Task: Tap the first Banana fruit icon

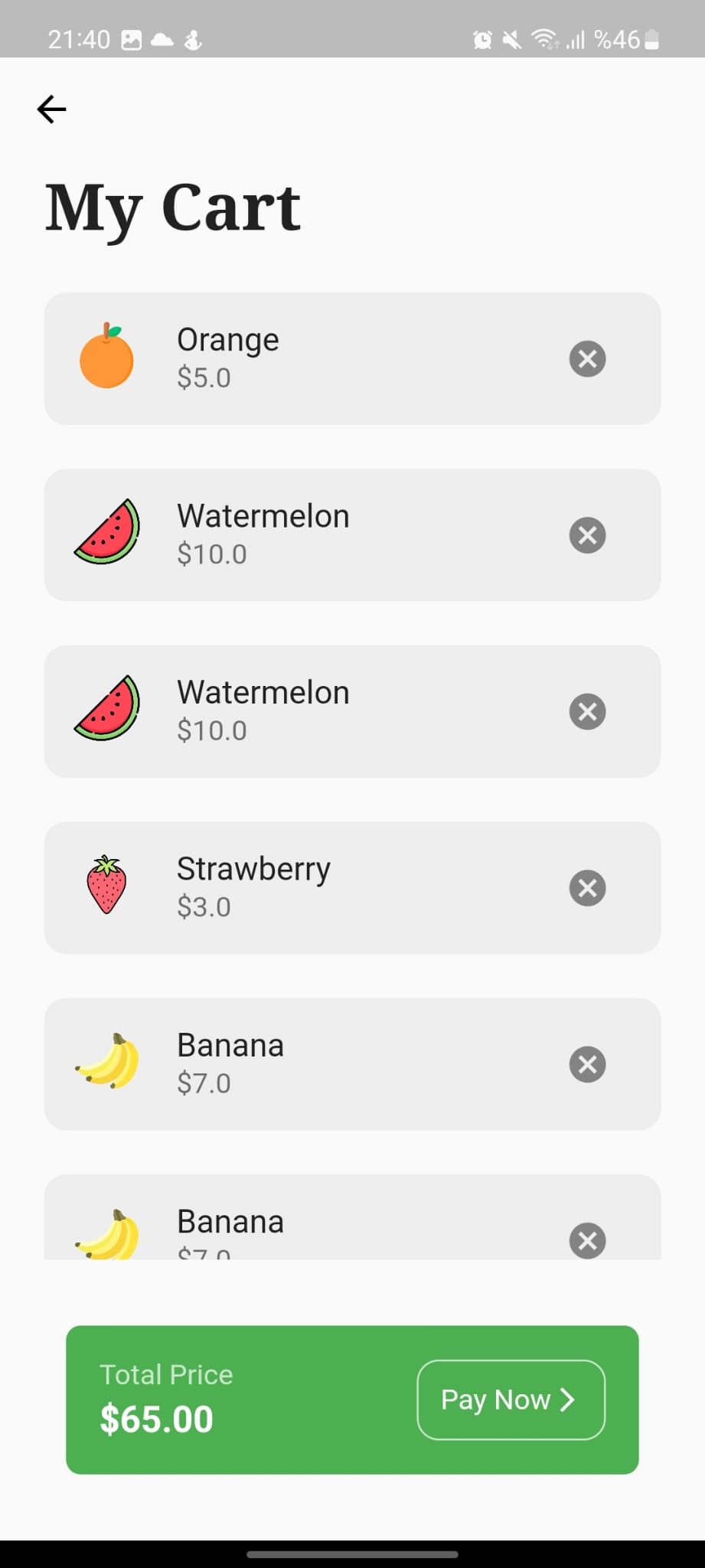Action: click(x=107, y=1063)
